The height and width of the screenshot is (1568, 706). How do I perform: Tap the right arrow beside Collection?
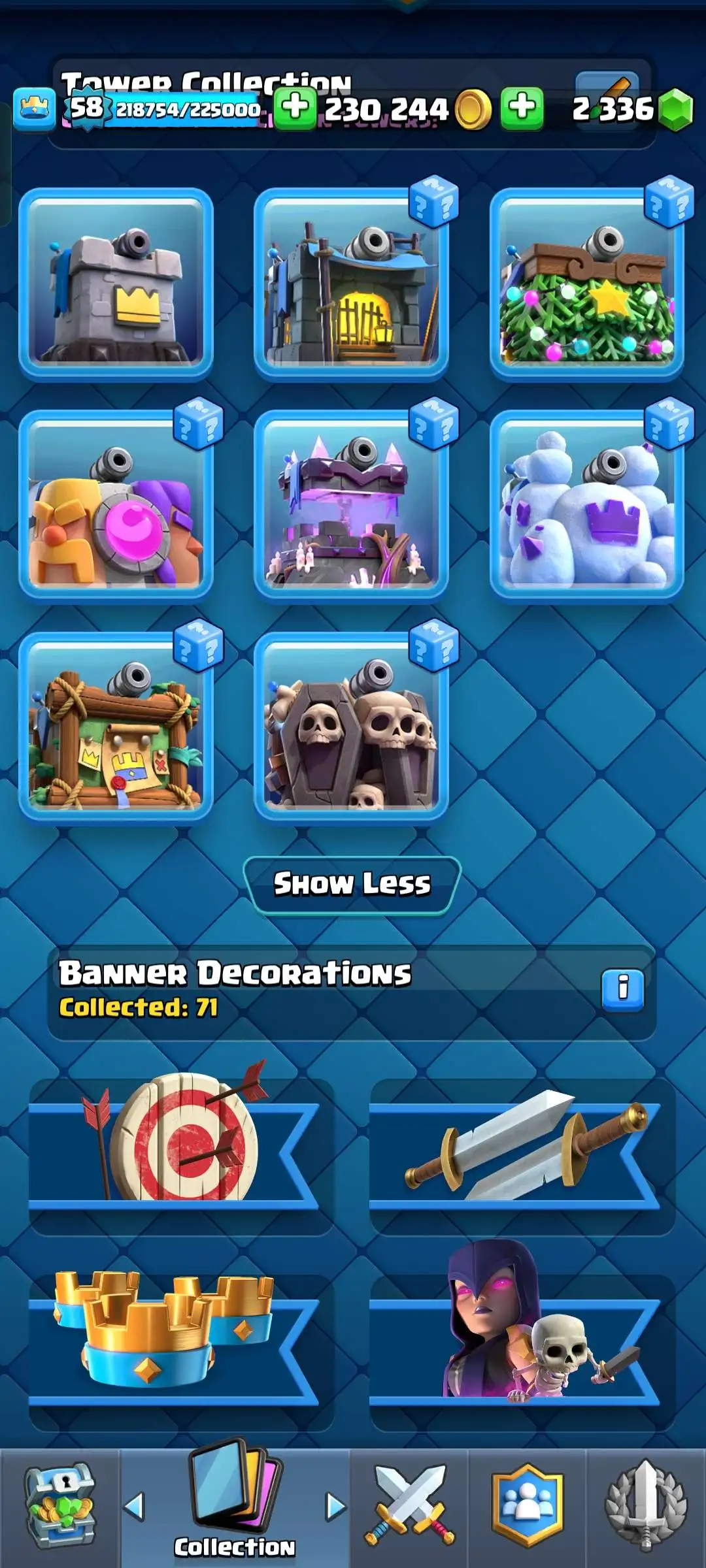[x=335, y=1507]
